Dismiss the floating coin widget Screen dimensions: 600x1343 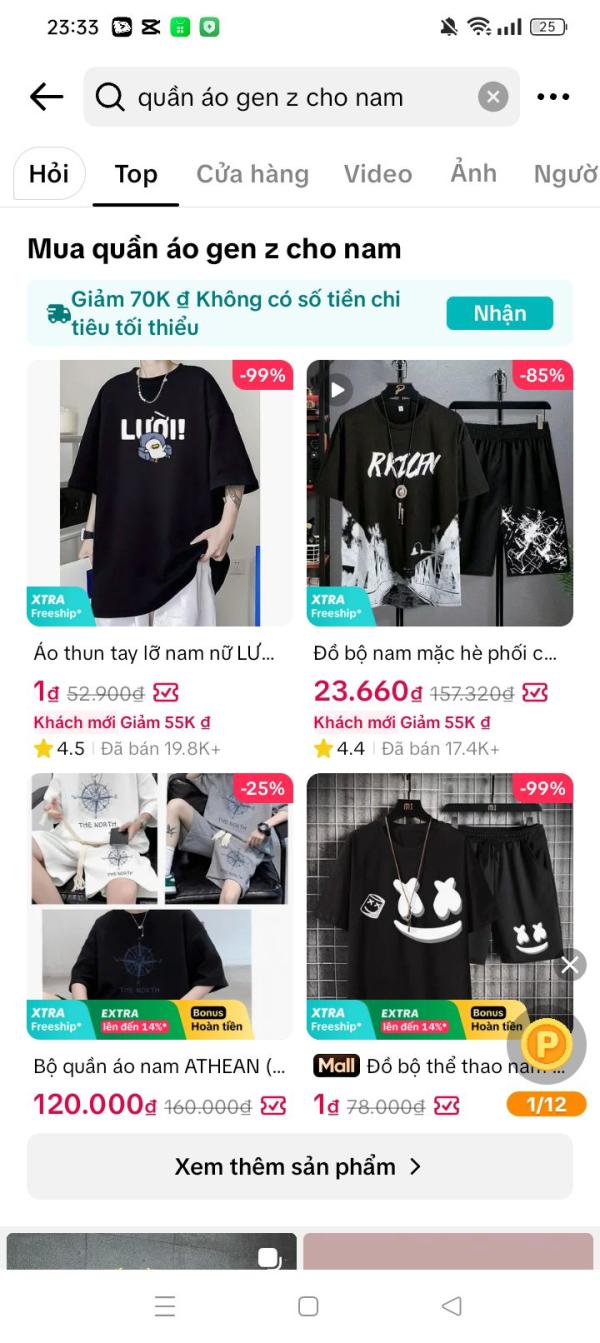click(x=570, y=965)
